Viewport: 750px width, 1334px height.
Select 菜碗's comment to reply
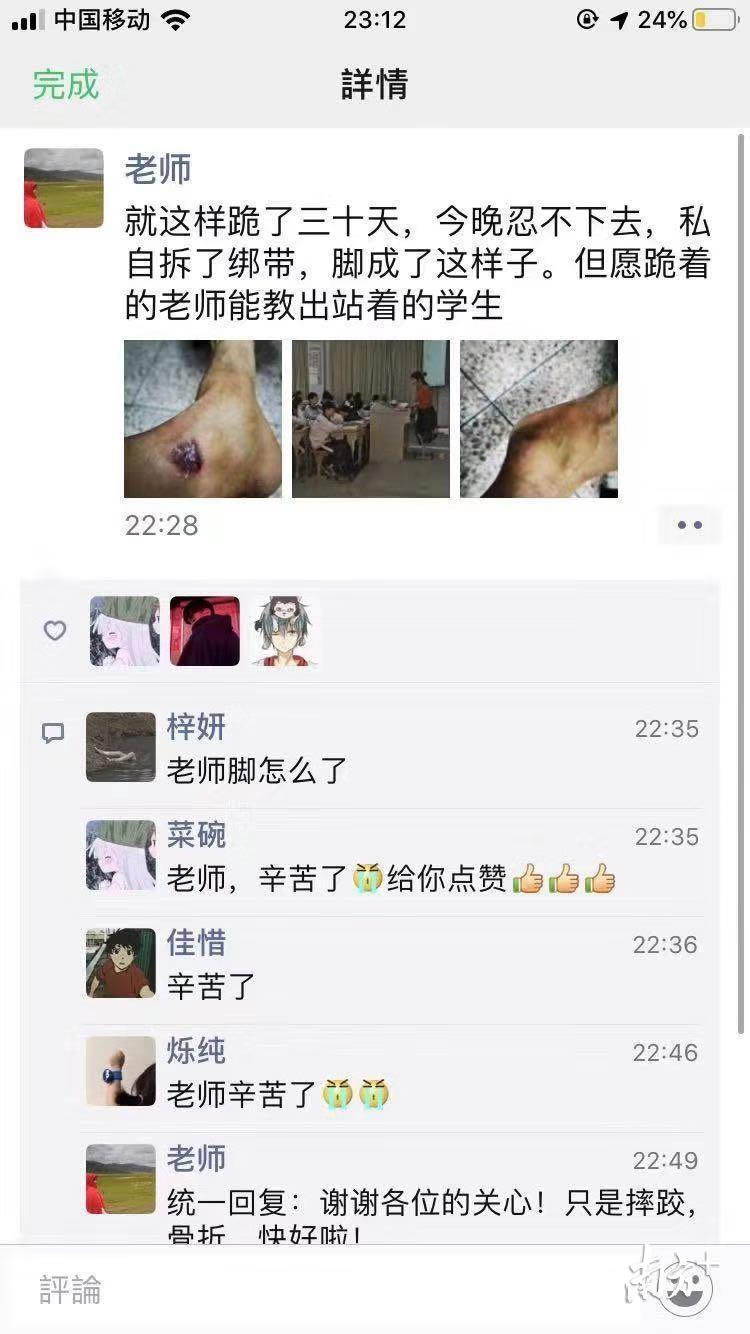pos(390,879)
